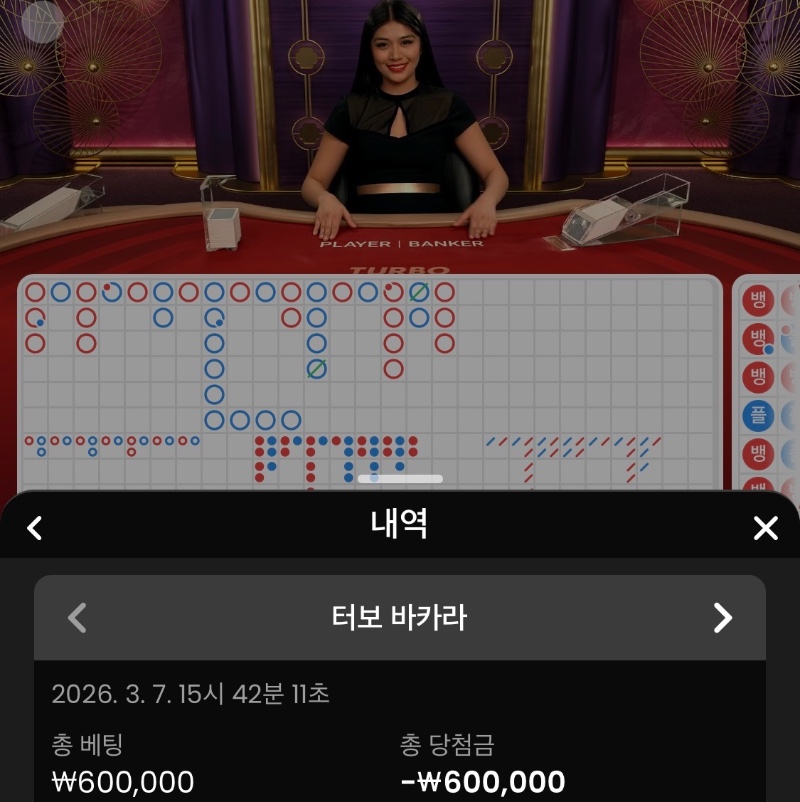Show next game history entry
The image size is (800, 802).
coord(722,618)
